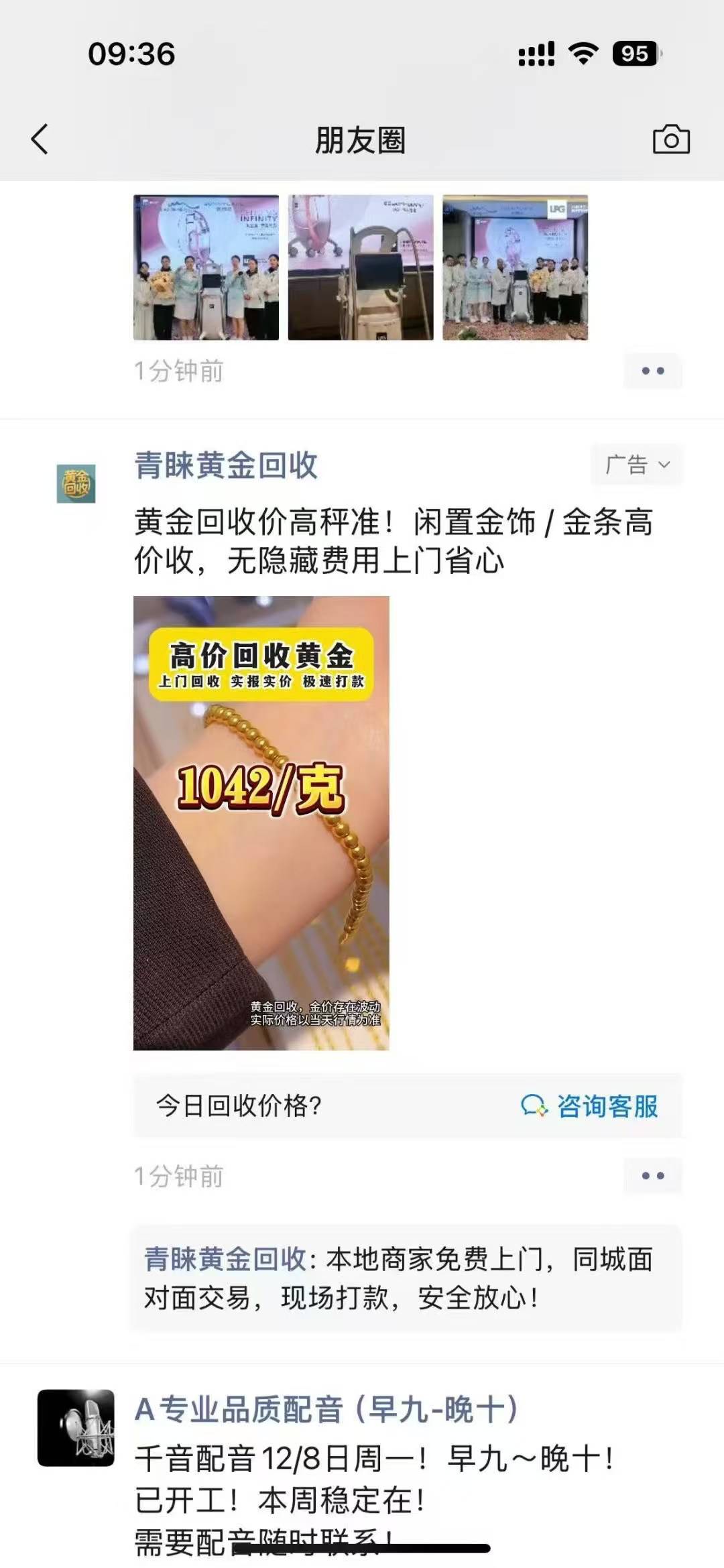Go back from the 朋友圈 feed
Screen dimensions: 724x1568
click(x=40, y=139)
